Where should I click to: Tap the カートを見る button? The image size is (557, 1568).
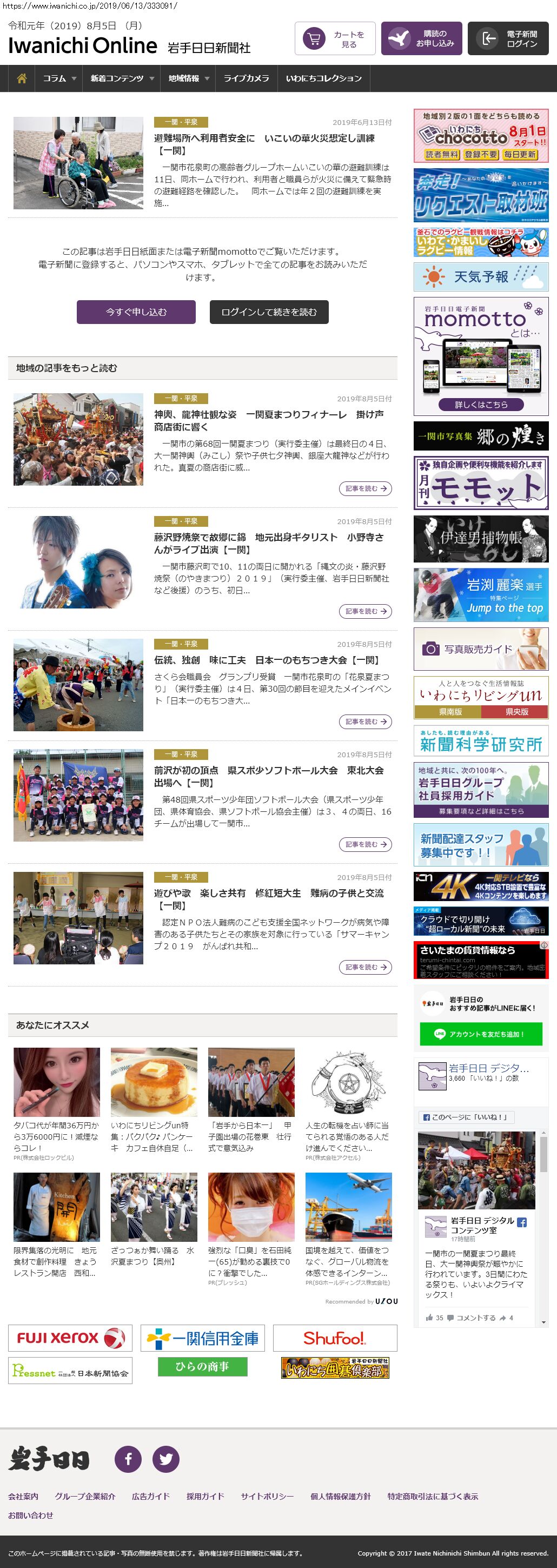pyautogui.click(x=335, y=39)
